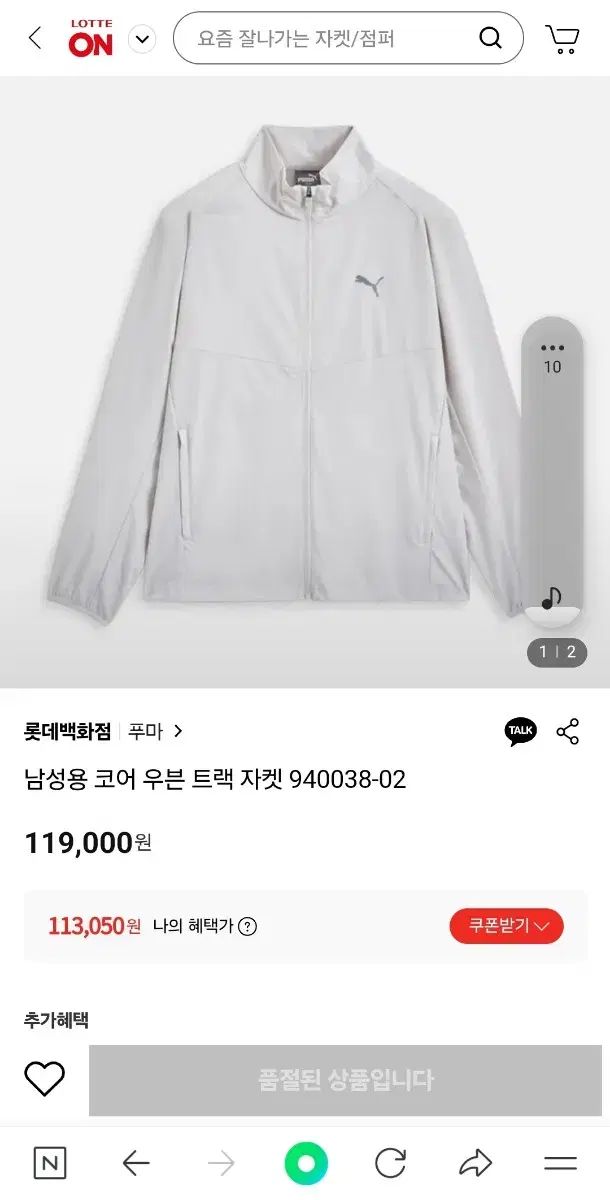The width and height of the screenshot is (610, 1200).
Task: Open the 푸마 brand store link
Action: pos(155,731)
